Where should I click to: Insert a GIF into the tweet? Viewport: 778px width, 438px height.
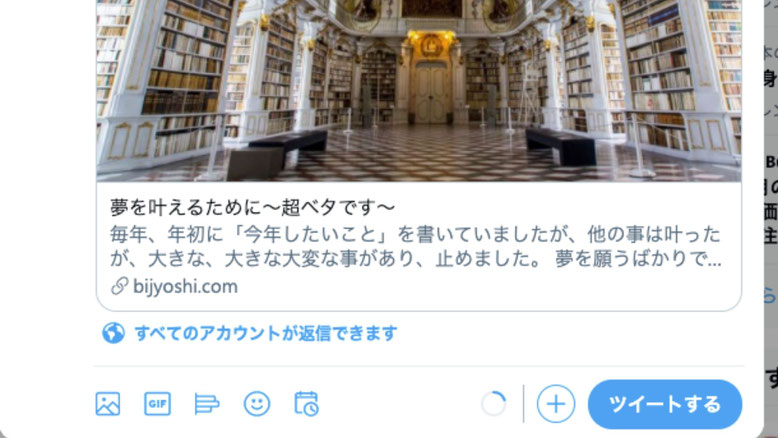tap(157, 404)
